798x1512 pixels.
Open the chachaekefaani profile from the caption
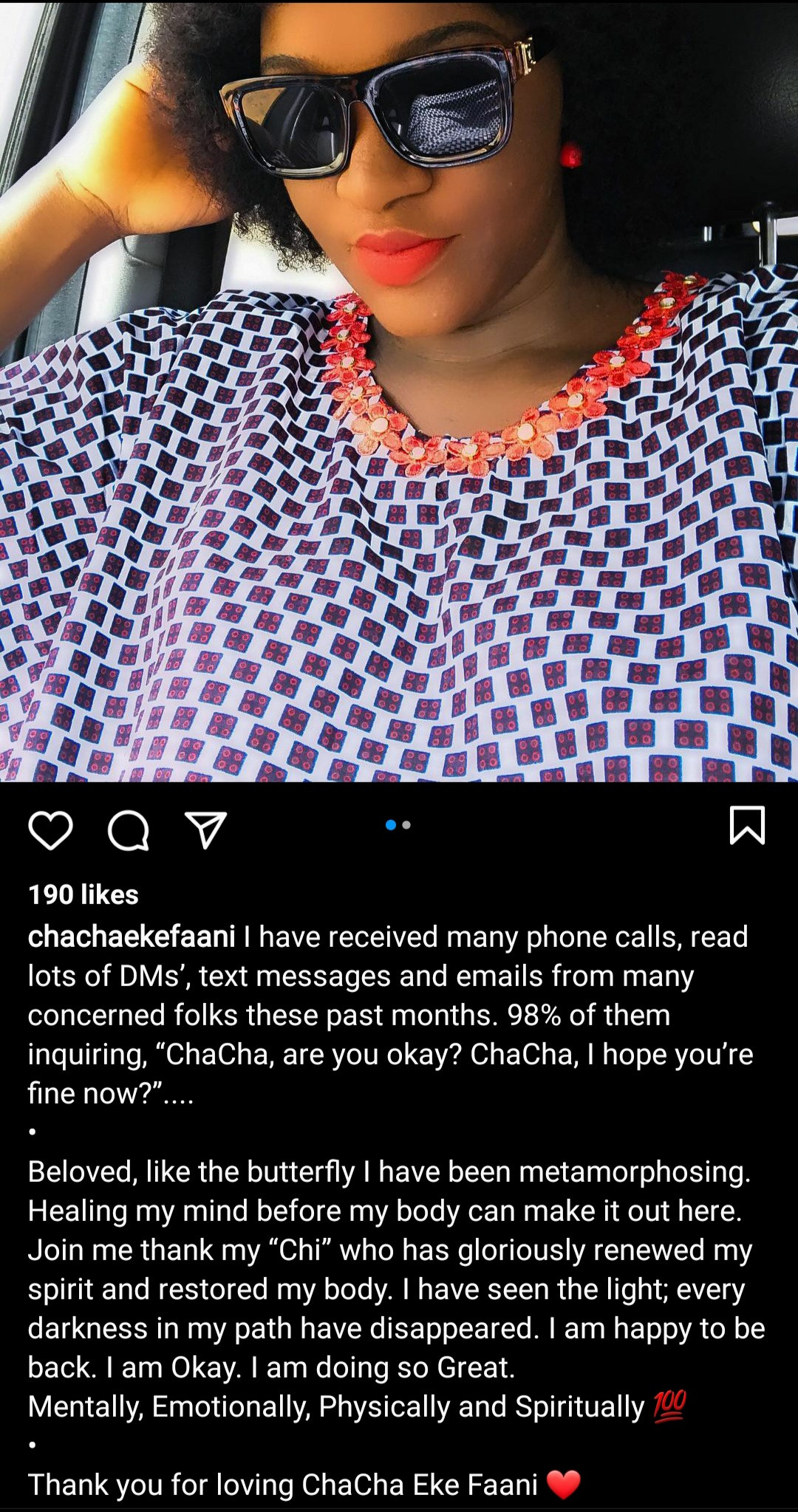coord(132,937)
